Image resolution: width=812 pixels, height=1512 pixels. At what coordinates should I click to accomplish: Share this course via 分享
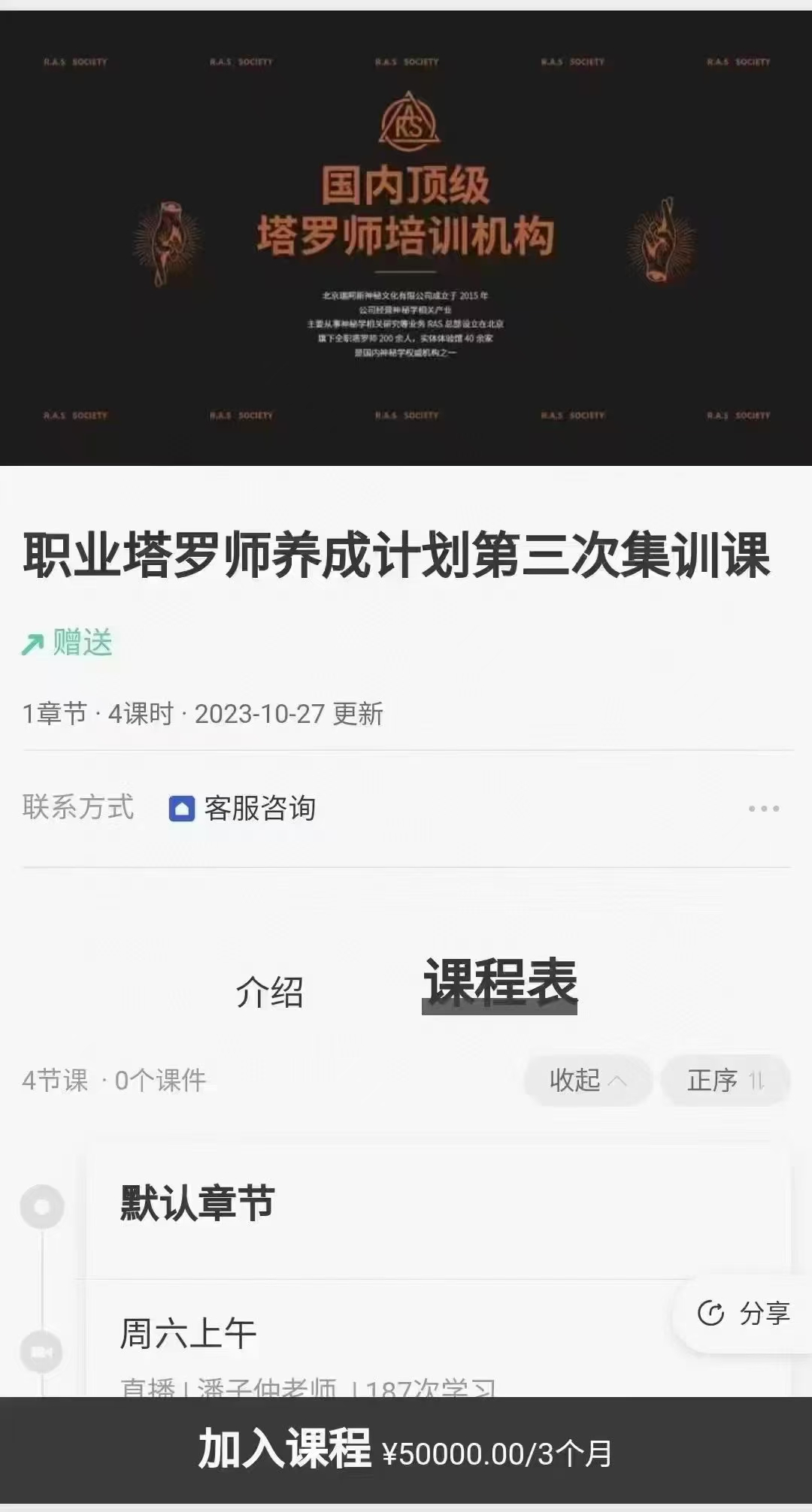(x=744, y=1314)
